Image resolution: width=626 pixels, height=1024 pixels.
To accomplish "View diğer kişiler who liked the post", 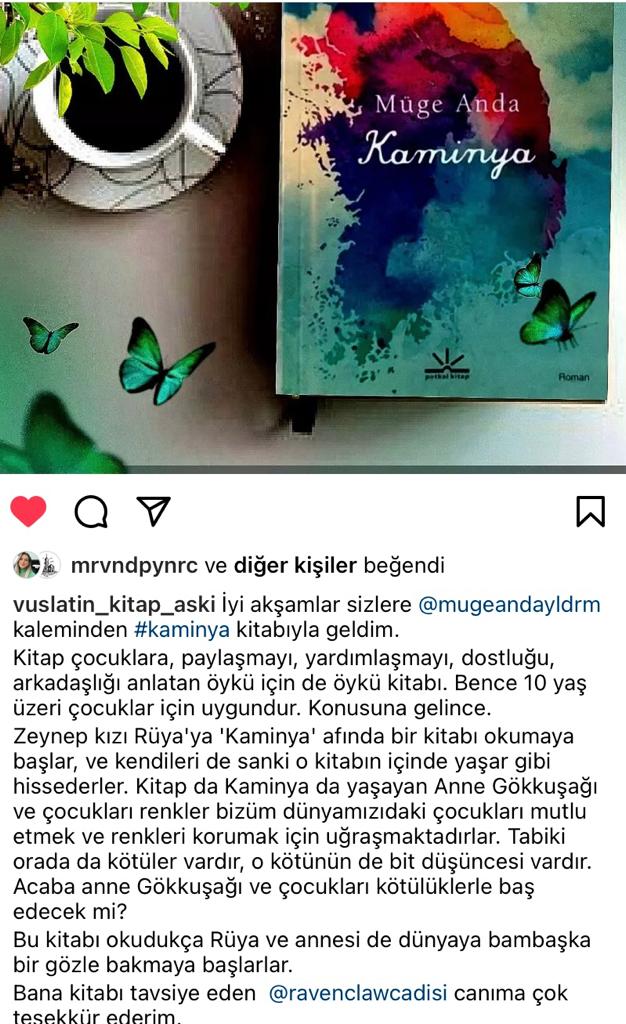I will (295, 565).
